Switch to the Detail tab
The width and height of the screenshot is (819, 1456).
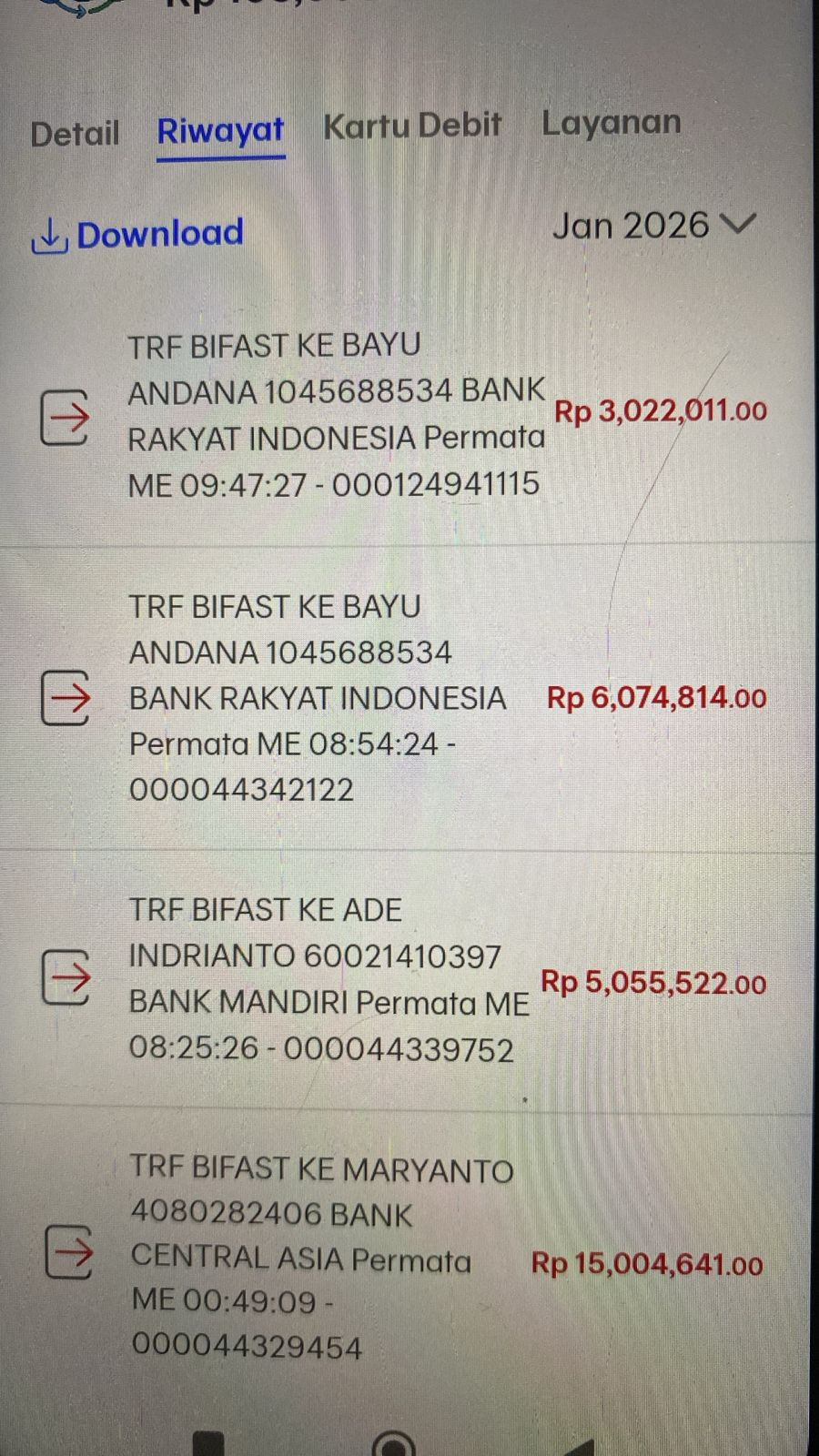pyautogui.click(x=75, y=134)
